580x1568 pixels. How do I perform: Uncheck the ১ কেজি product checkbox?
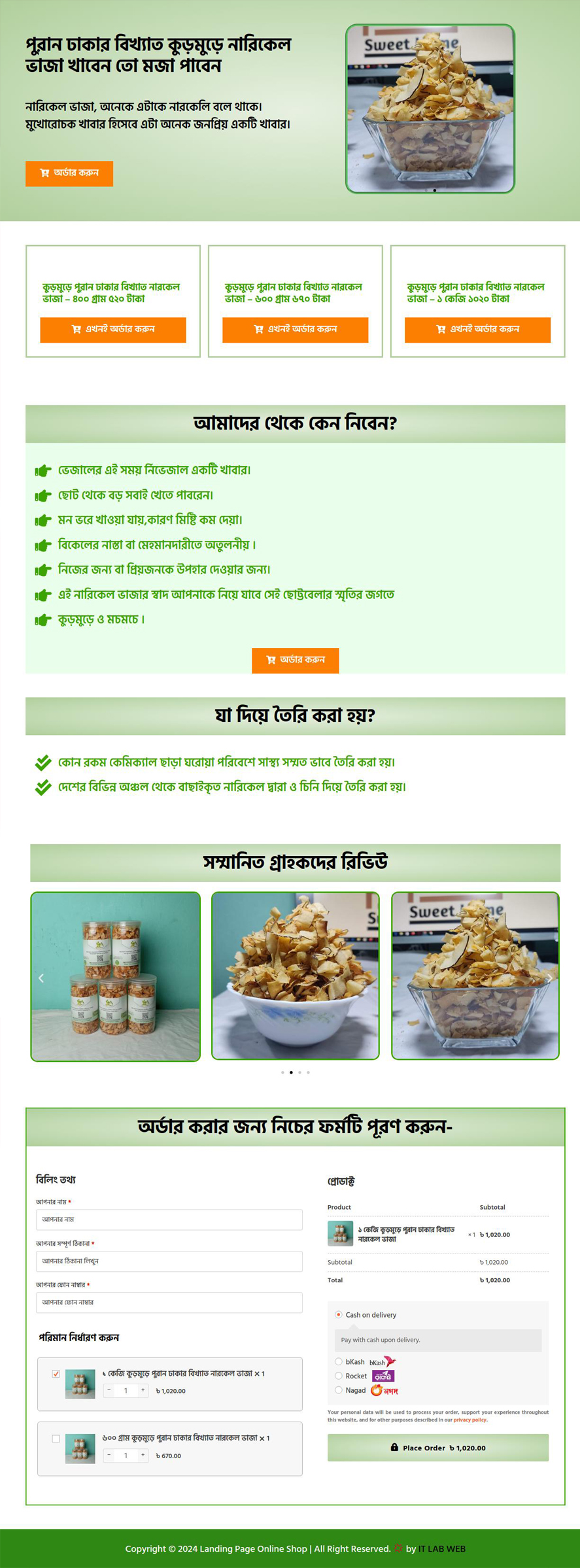click(56, 1373)
